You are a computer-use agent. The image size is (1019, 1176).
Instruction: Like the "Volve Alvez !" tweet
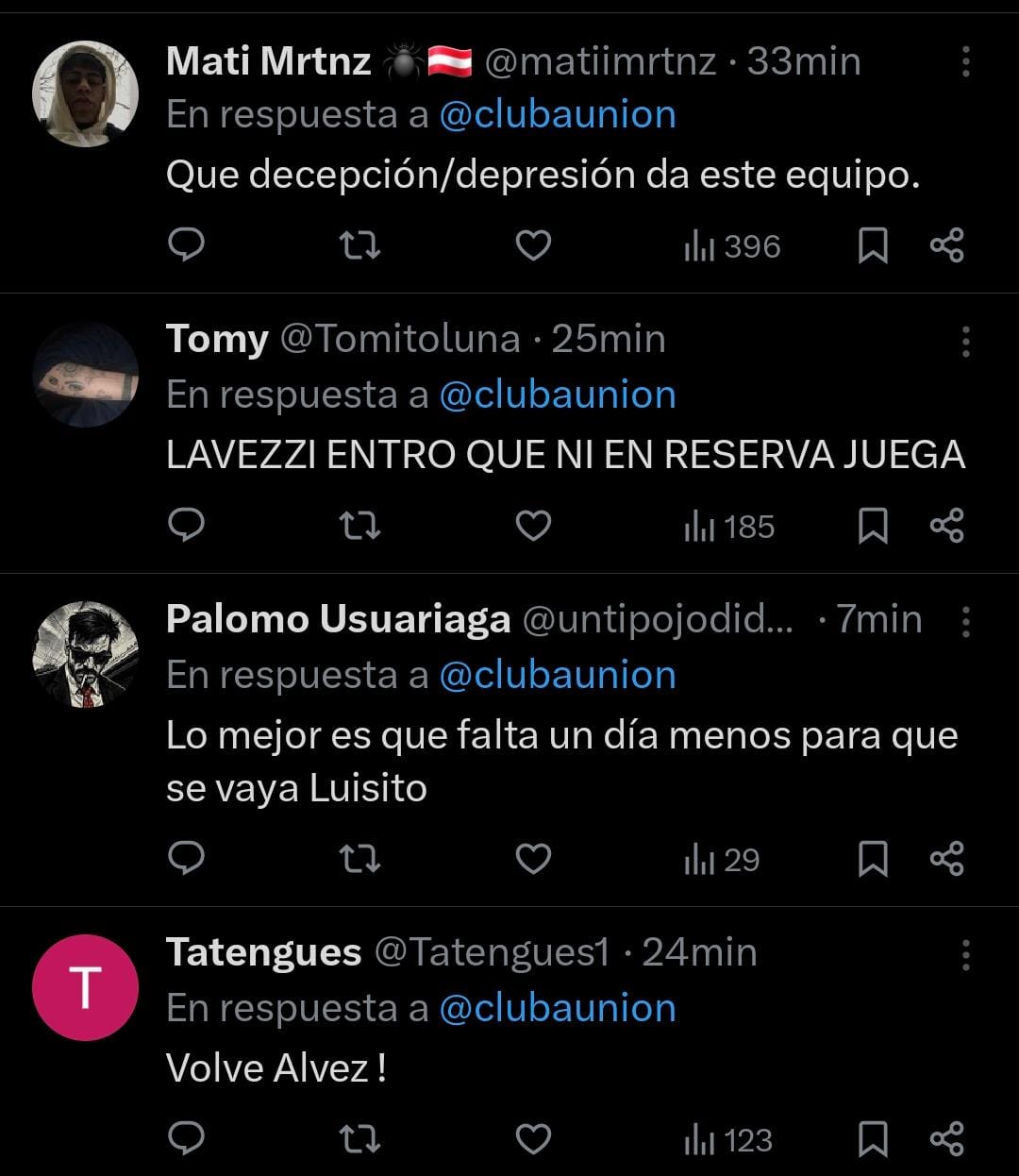point(533,1139)
